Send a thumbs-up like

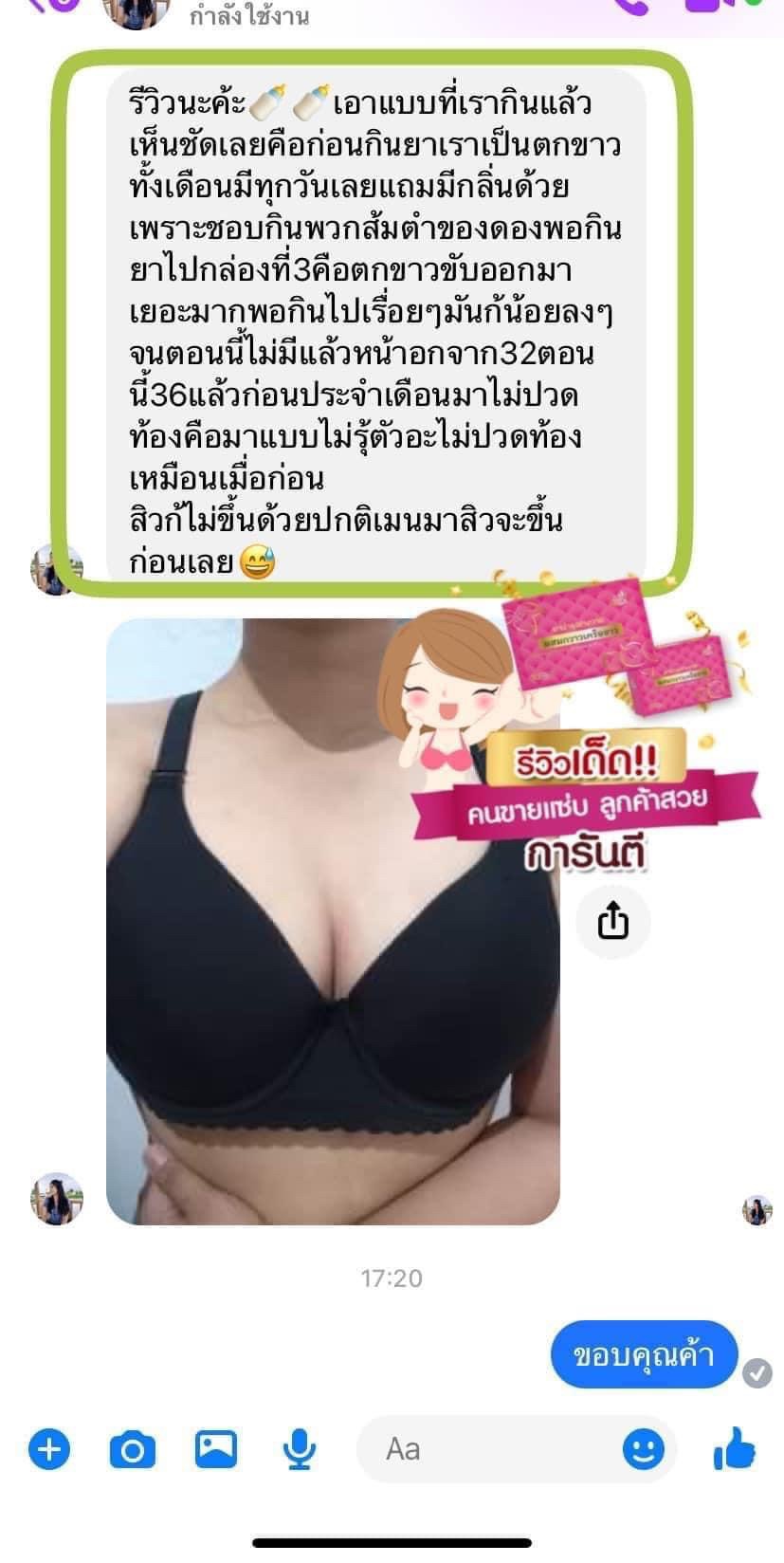pyautogui.click(x=734, y=1447)
